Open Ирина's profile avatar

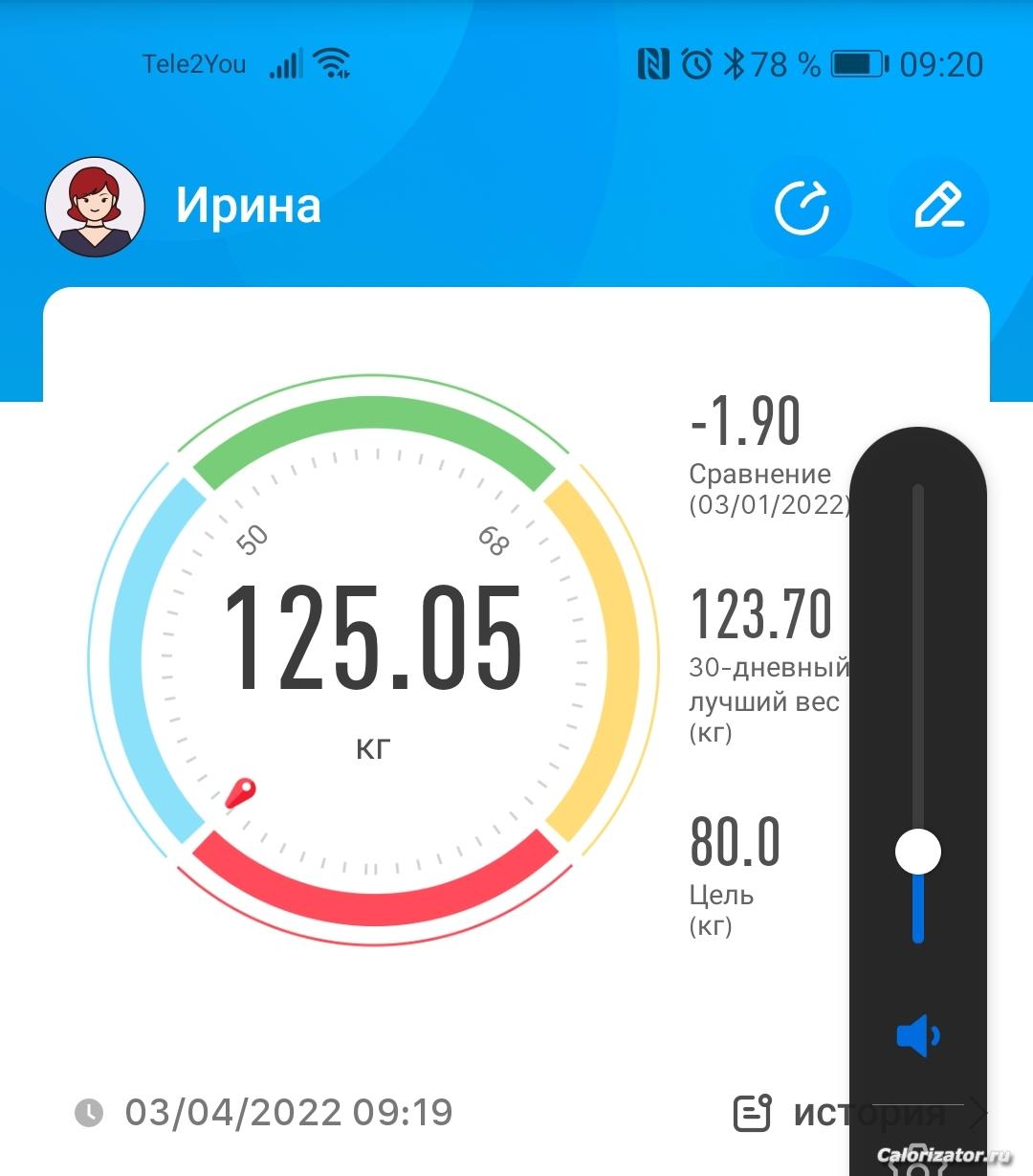point(96,207)
